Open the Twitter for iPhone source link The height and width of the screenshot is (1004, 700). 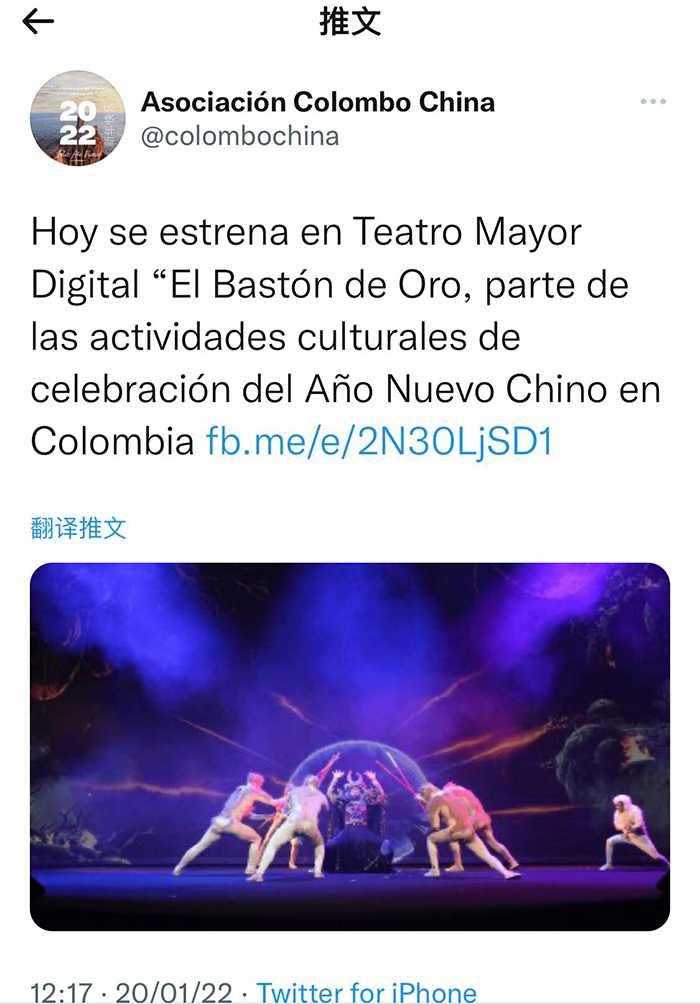coord(366,991)
